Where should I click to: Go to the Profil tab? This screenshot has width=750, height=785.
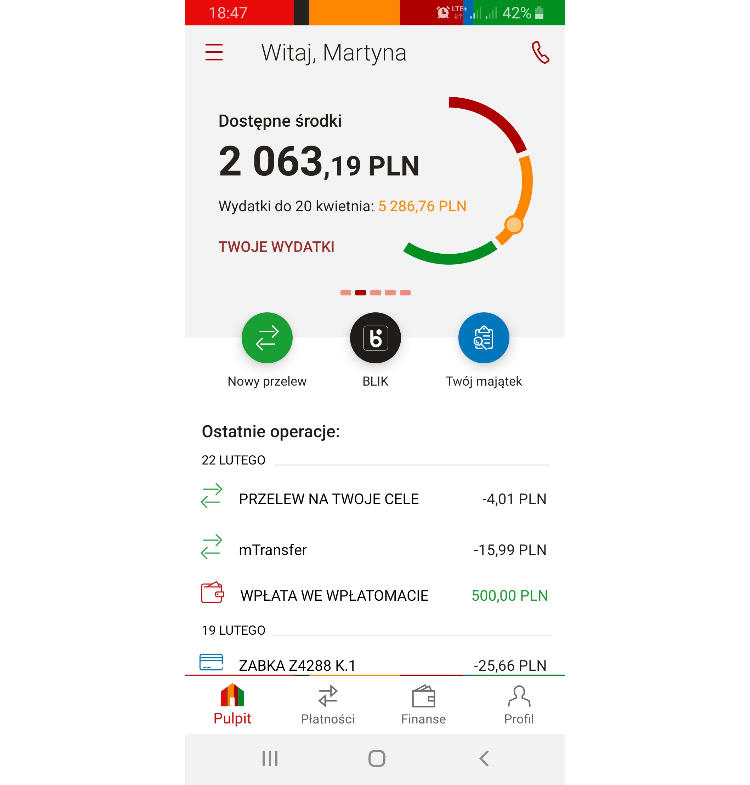pyautogui.click(x=518, y=705)
